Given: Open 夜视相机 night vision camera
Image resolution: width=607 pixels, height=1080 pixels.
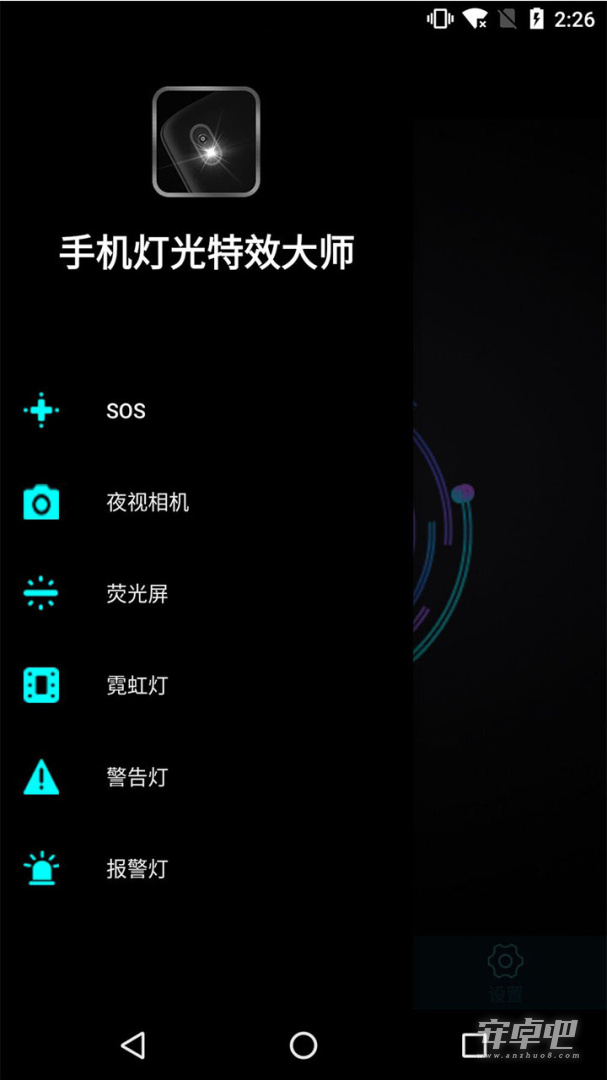Looking at the screenshot, I should [x=207, y=502].
